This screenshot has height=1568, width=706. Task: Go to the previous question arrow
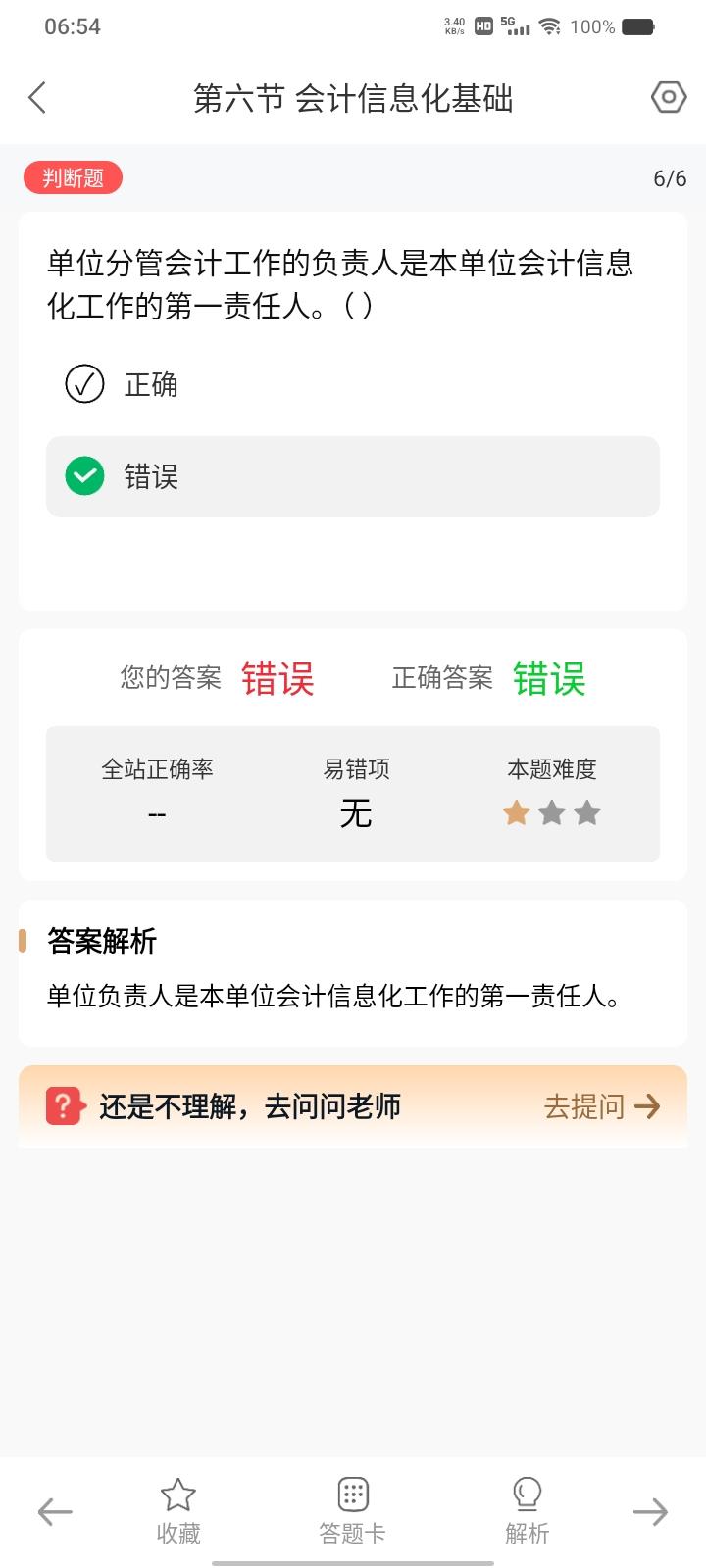55,1511
